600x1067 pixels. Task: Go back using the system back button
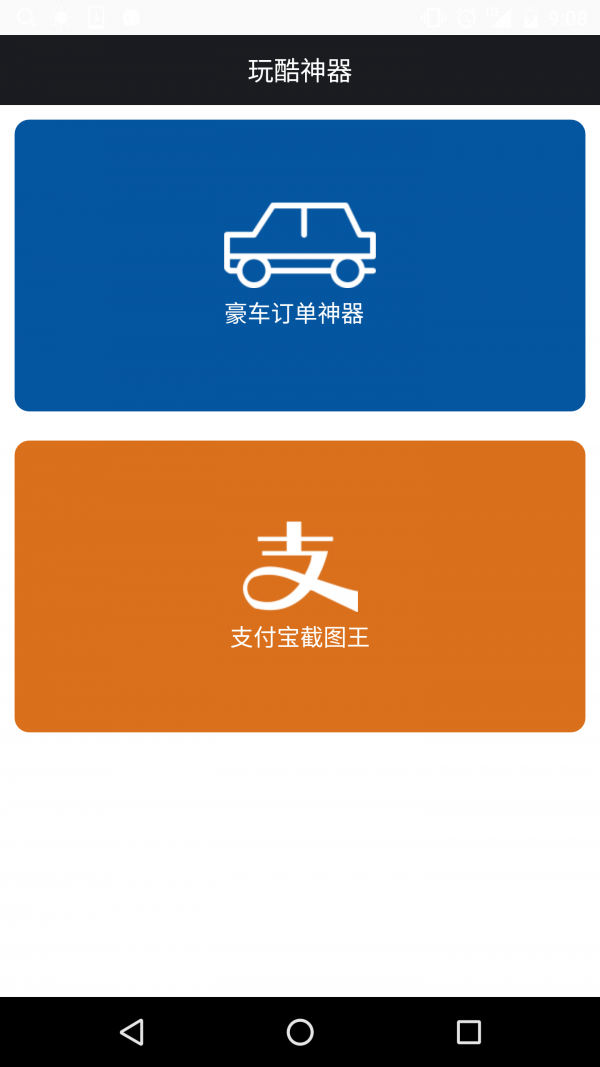(131, 1032)
